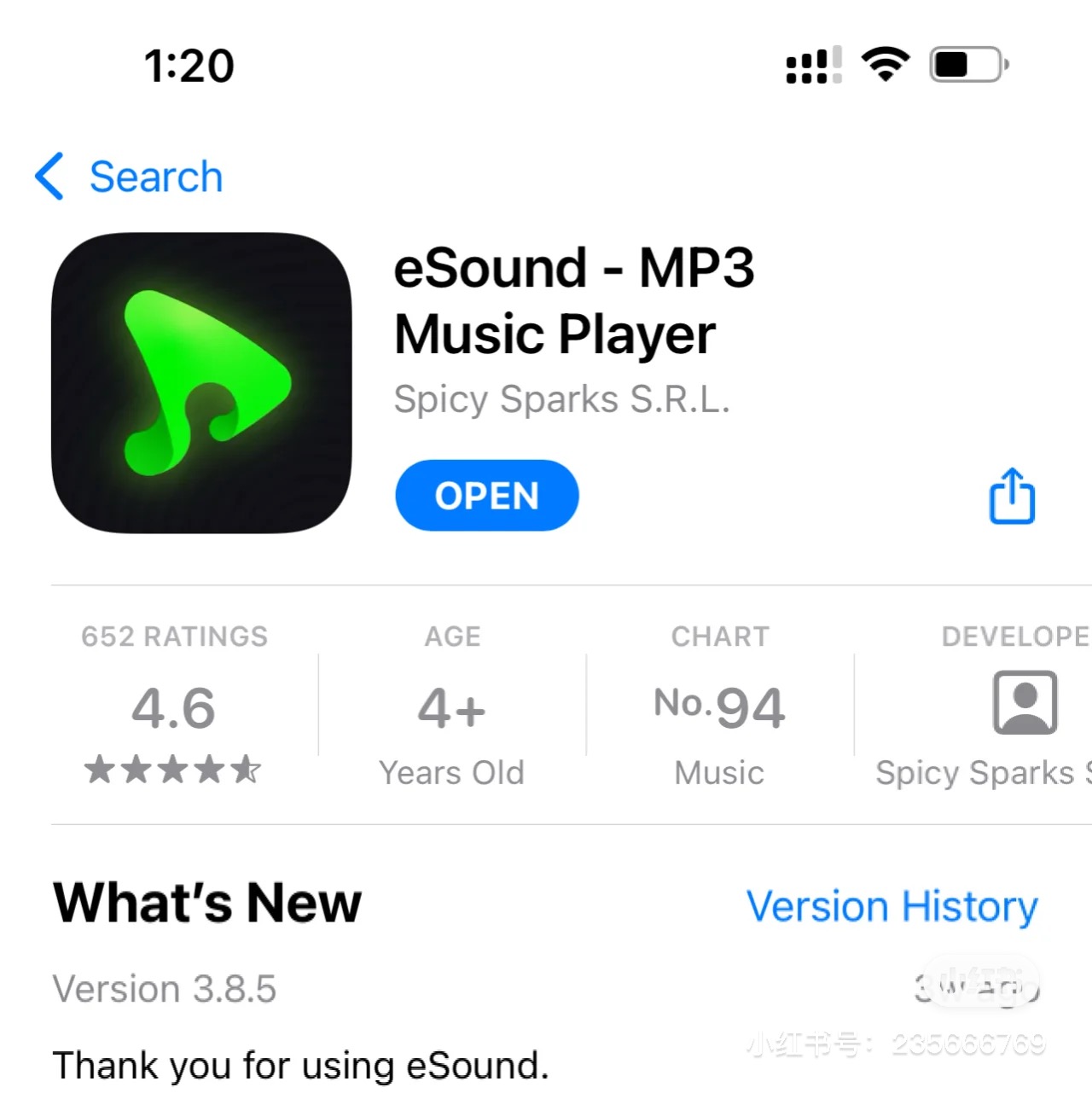Go back to Search
Viewport: 1092px width, 1093px height.
(130, 177)
